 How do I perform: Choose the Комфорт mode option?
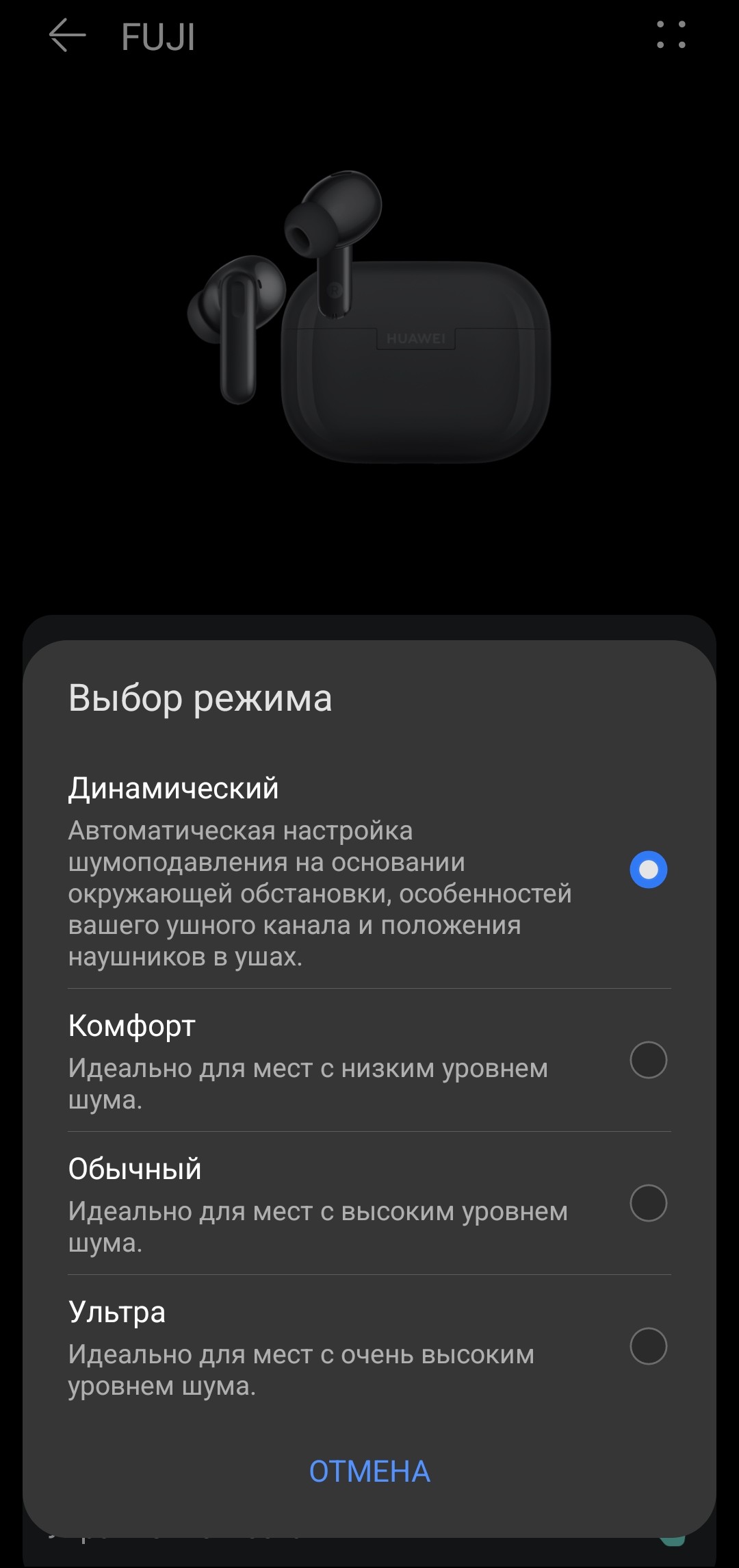(x=648, y=1060)
